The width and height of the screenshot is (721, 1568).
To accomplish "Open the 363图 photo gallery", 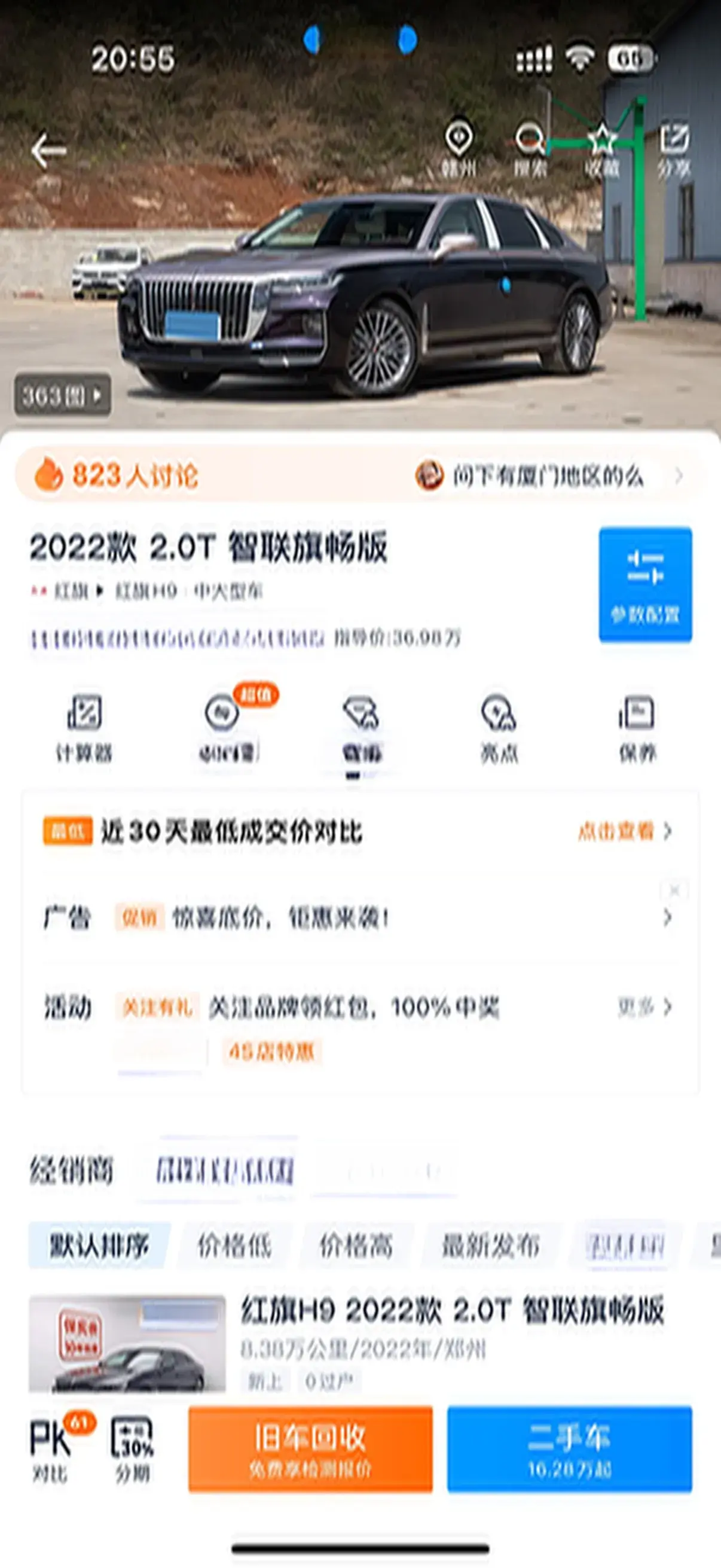I will 63,396.
